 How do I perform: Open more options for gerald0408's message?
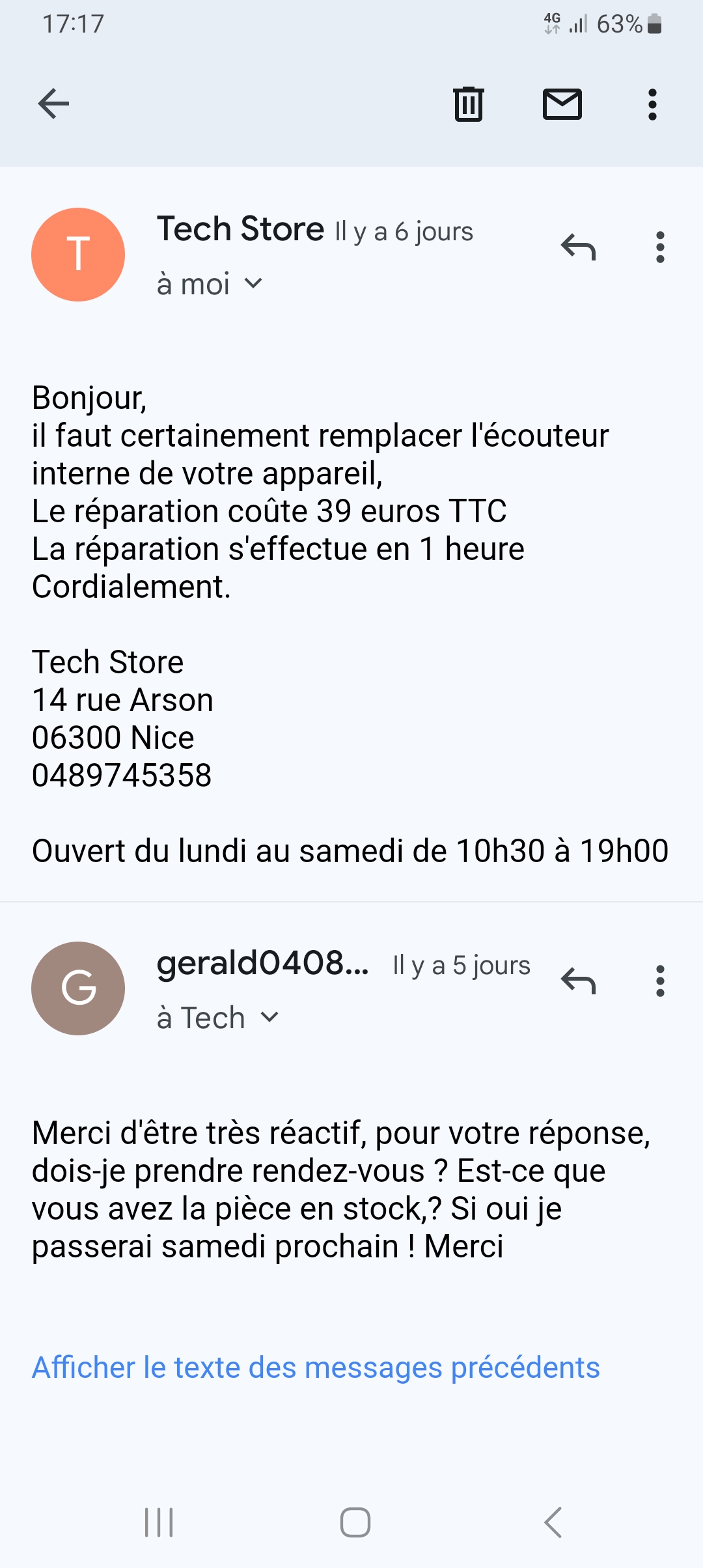pyautogui.click(x=660, y=981)
